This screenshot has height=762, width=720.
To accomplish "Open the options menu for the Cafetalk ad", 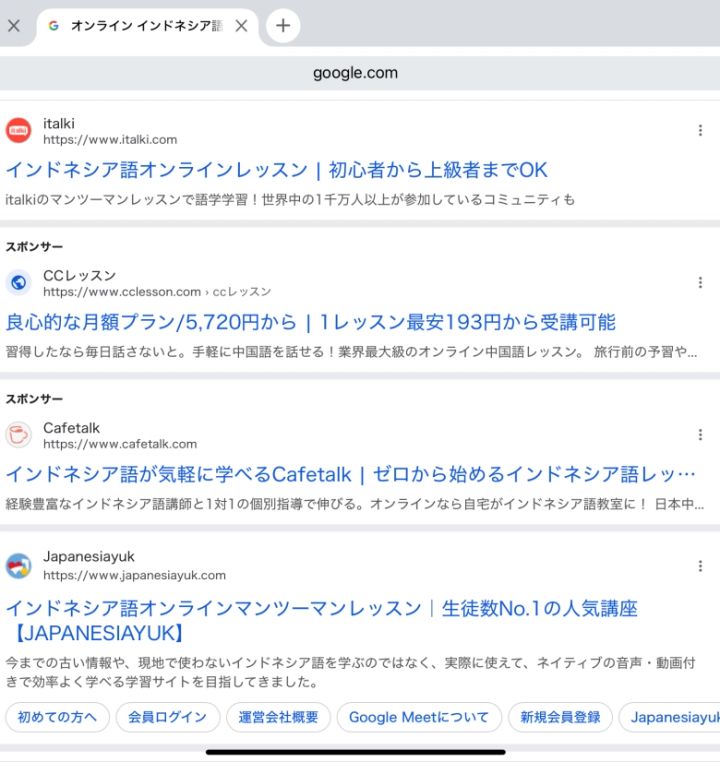I will [700, 435].
